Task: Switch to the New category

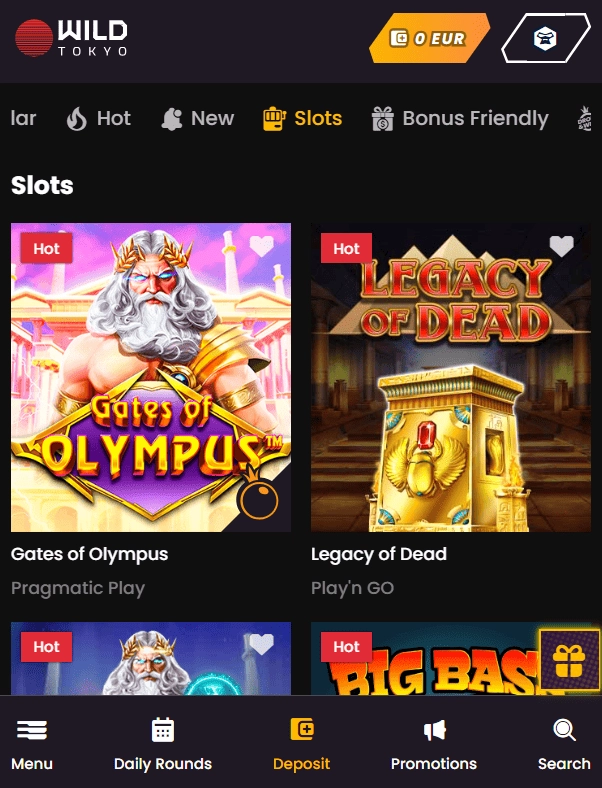Action: click(197, 118)
